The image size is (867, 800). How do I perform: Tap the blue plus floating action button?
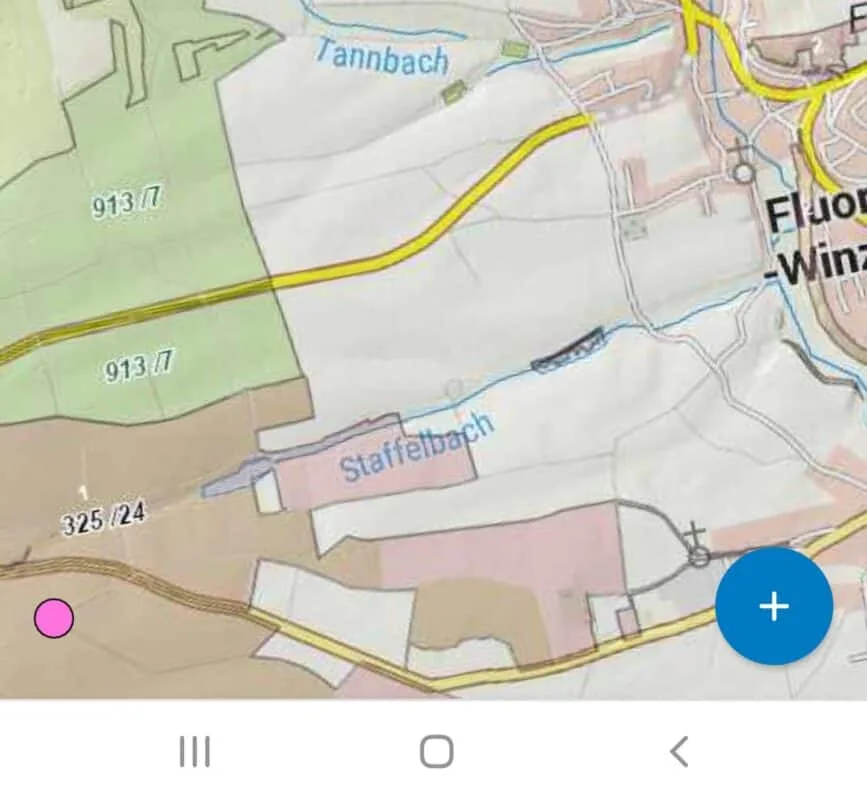tap(774, 606)
